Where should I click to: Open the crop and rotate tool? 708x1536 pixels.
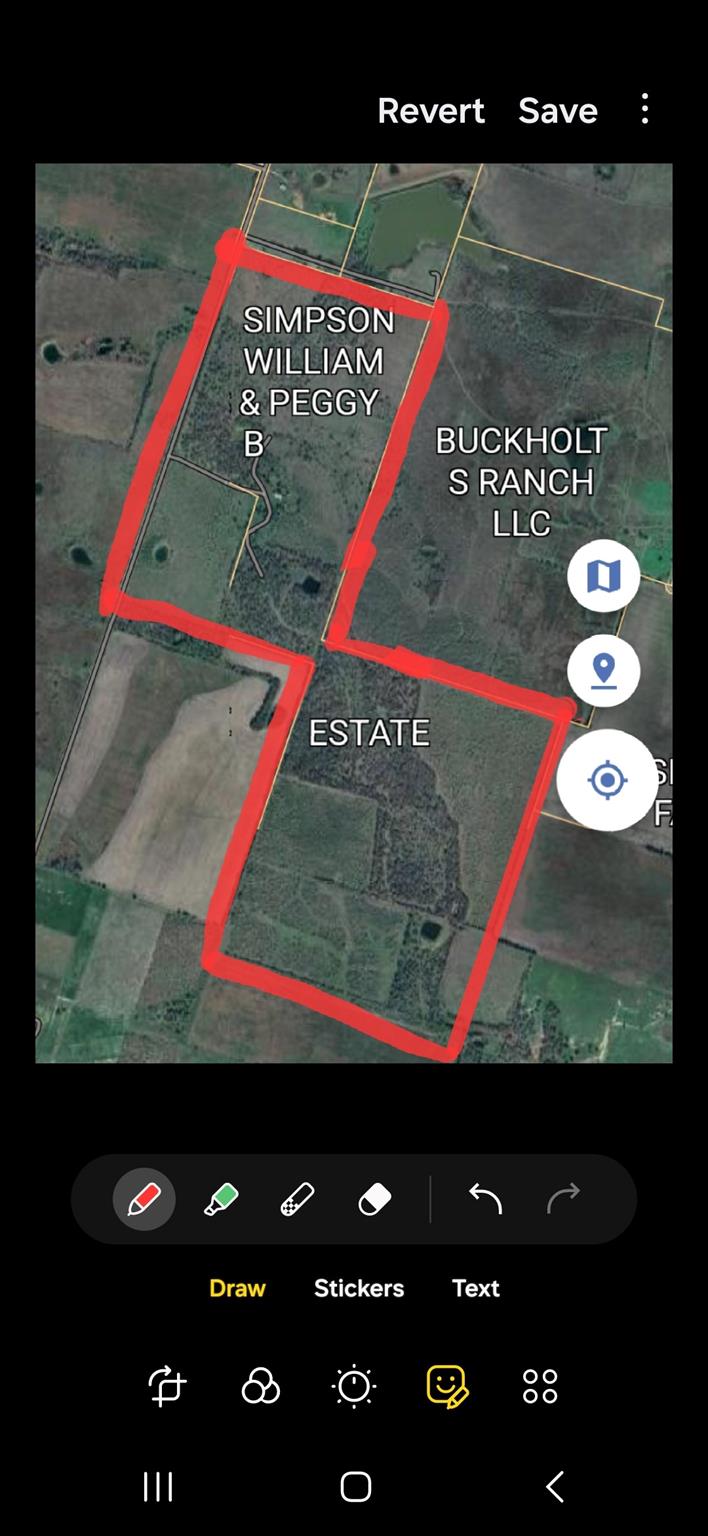tap(167, 1387)
